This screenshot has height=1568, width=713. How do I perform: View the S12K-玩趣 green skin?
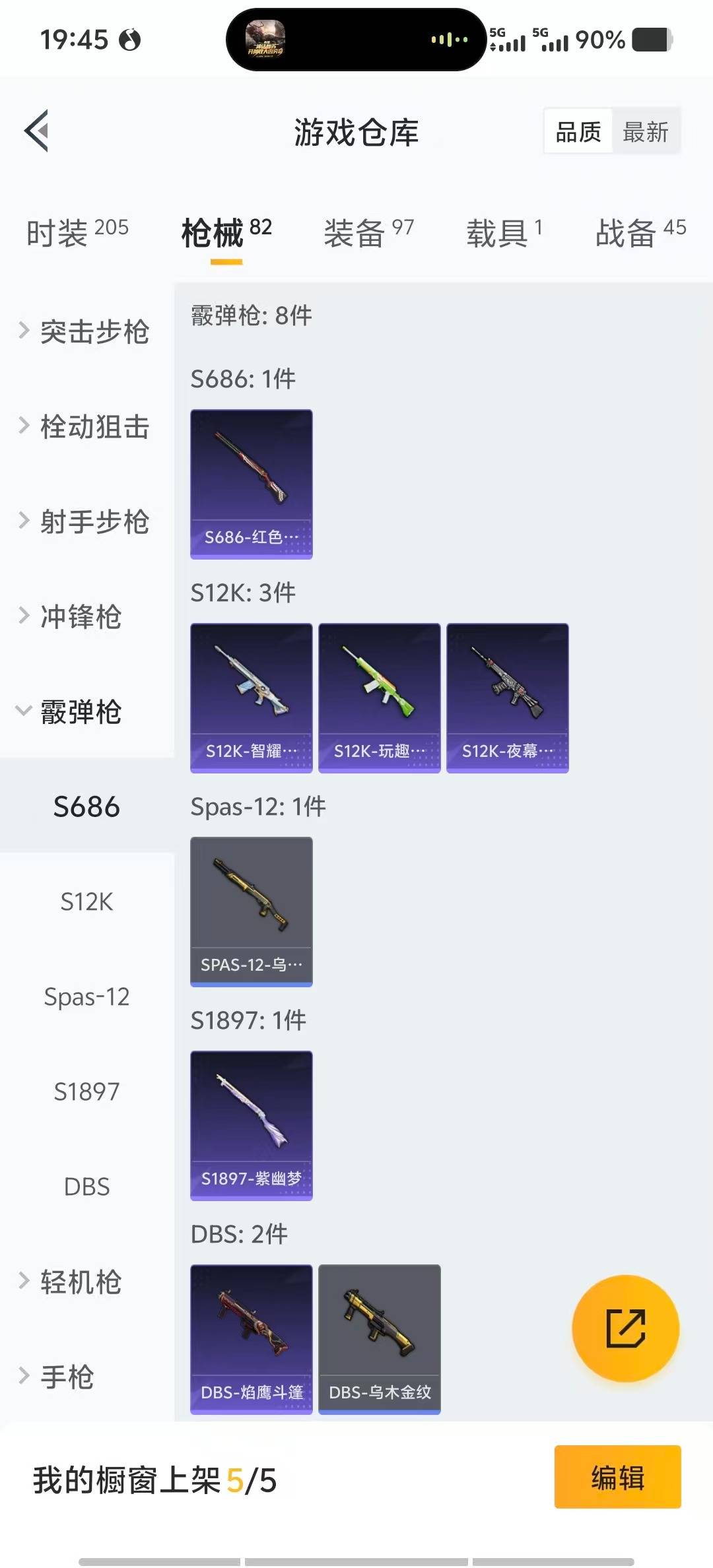pos(380,698)
